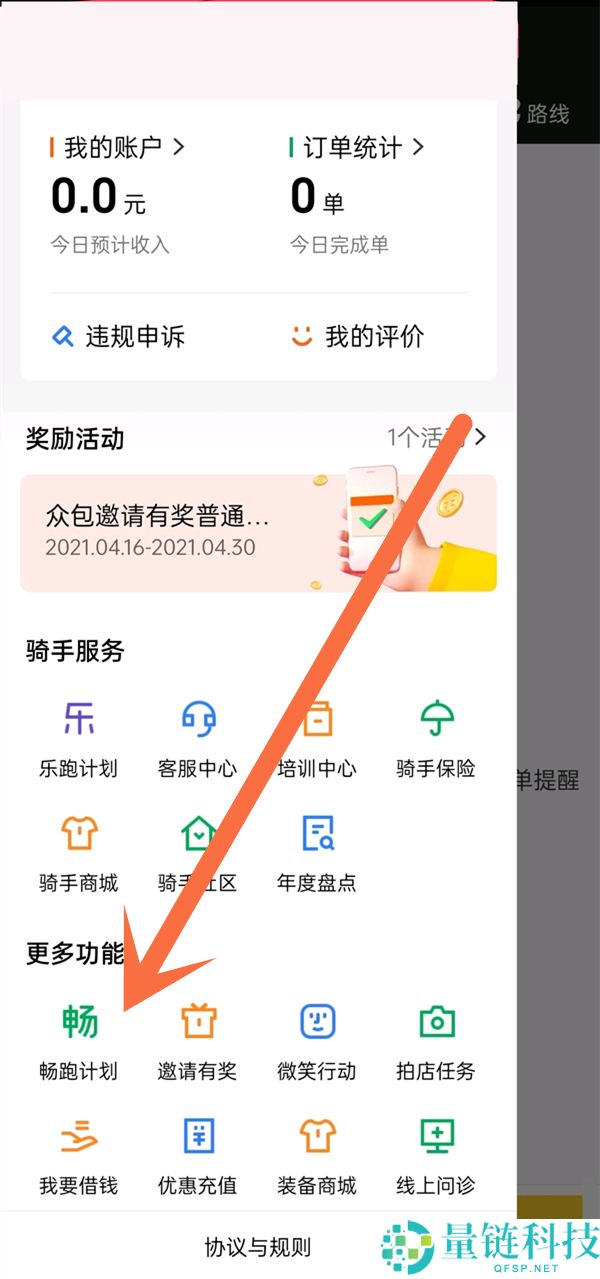Open 畅跑计划
The image size is (600, 1279).
pyautogui.click(x=78, y=1042)
